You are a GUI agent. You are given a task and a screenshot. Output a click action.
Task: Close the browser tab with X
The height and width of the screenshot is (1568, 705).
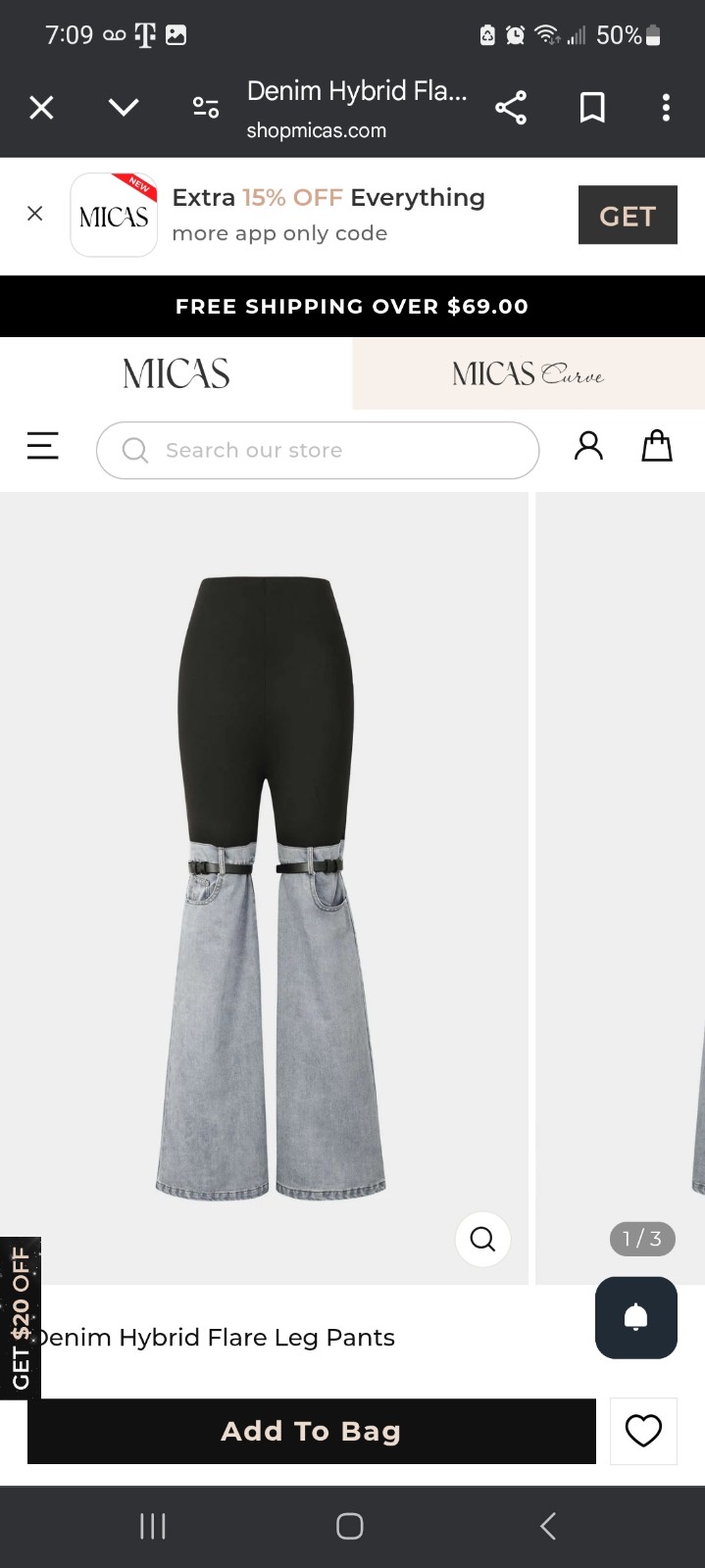(41, 107)
